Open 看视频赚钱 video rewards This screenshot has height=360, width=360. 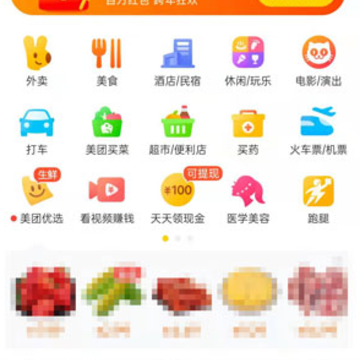107,200
